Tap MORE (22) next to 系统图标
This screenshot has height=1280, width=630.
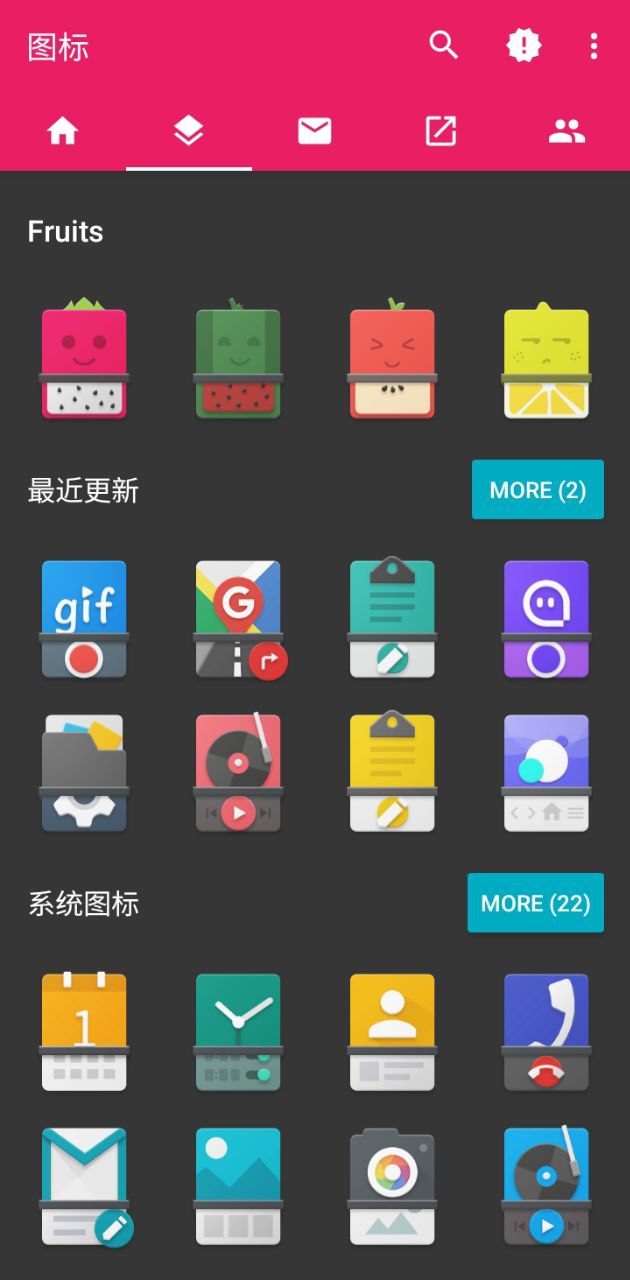pyautogui.click(x=535, y=903)
